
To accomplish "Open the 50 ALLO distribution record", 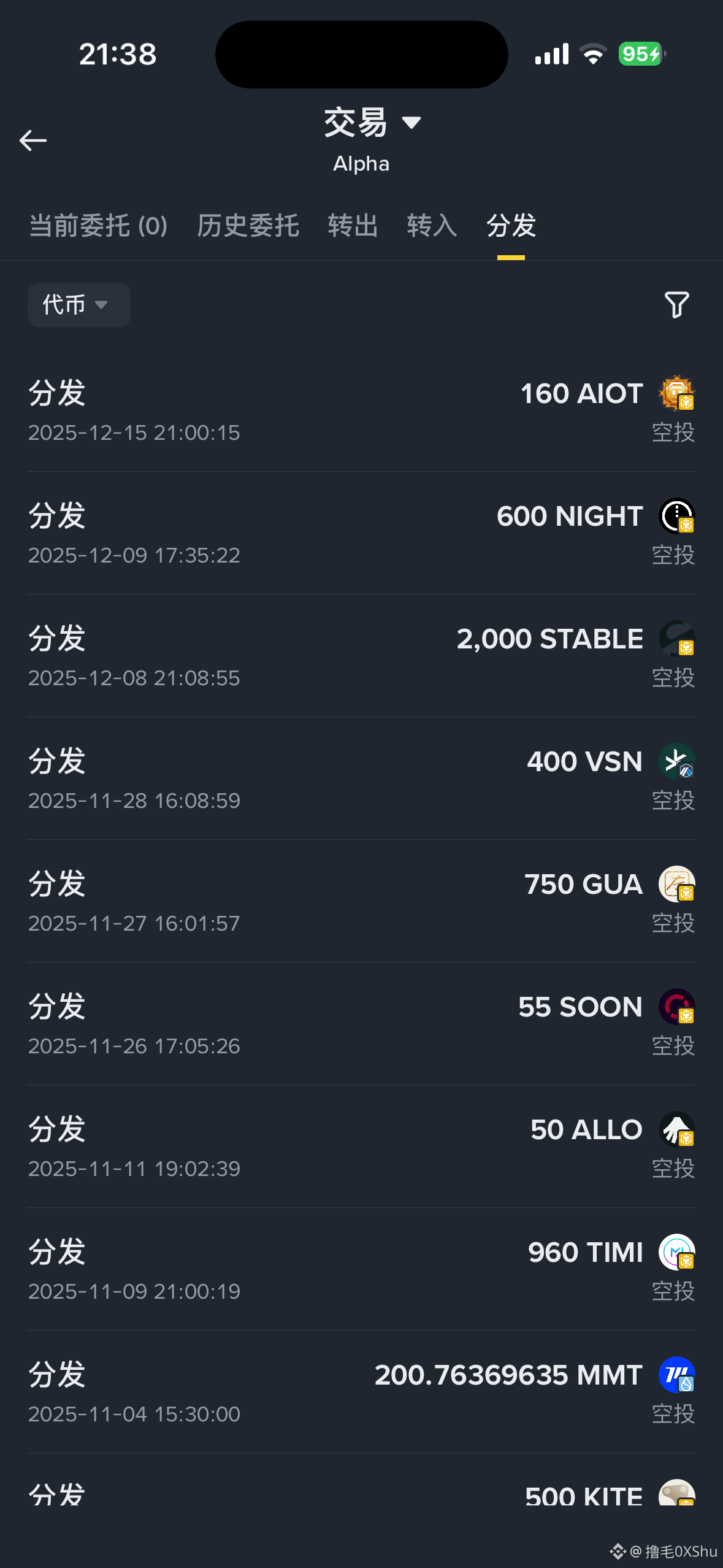I will click(x=361, y=1147).
